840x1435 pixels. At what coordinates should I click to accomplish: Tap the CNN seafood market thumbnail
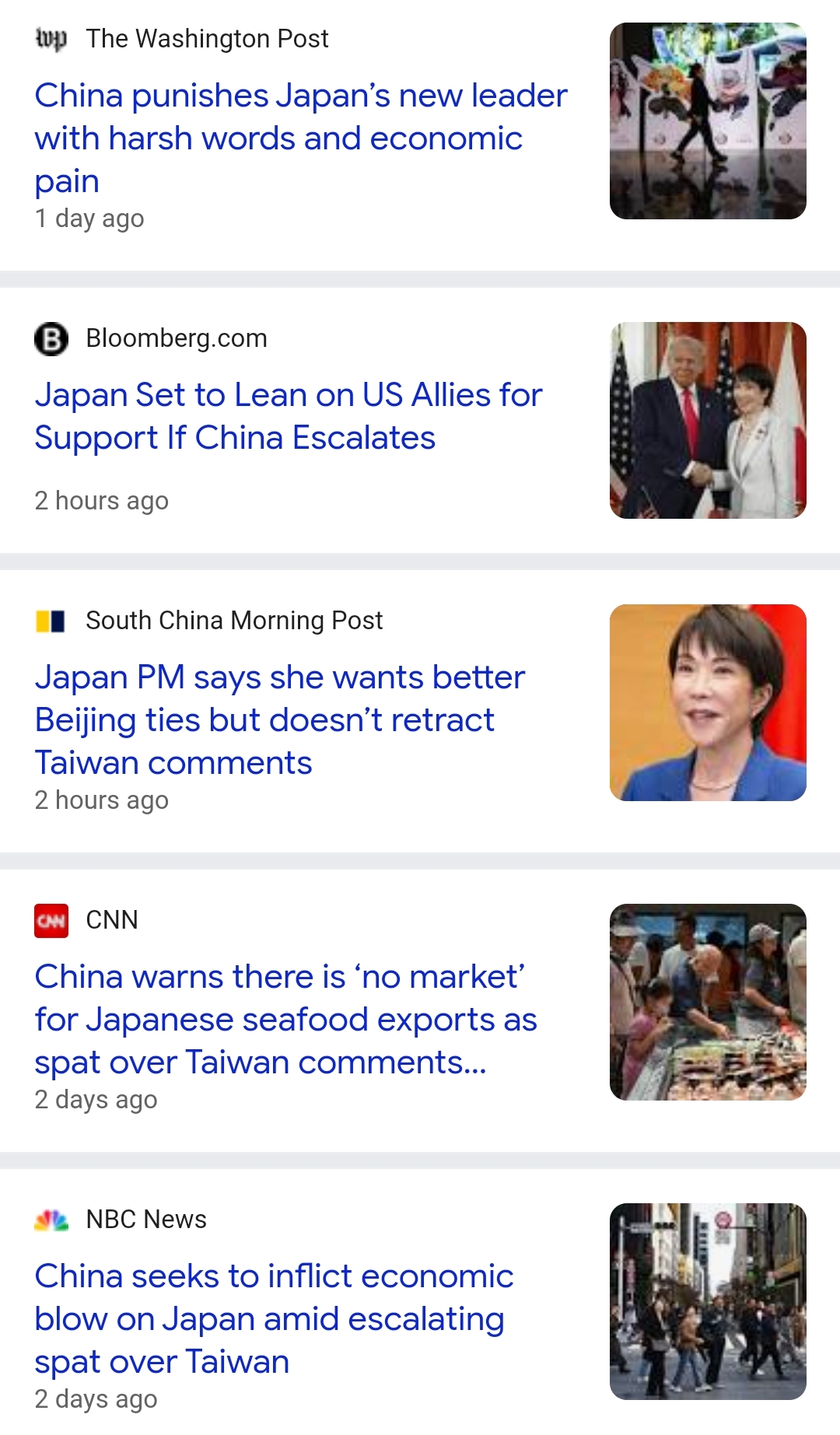708,1002
